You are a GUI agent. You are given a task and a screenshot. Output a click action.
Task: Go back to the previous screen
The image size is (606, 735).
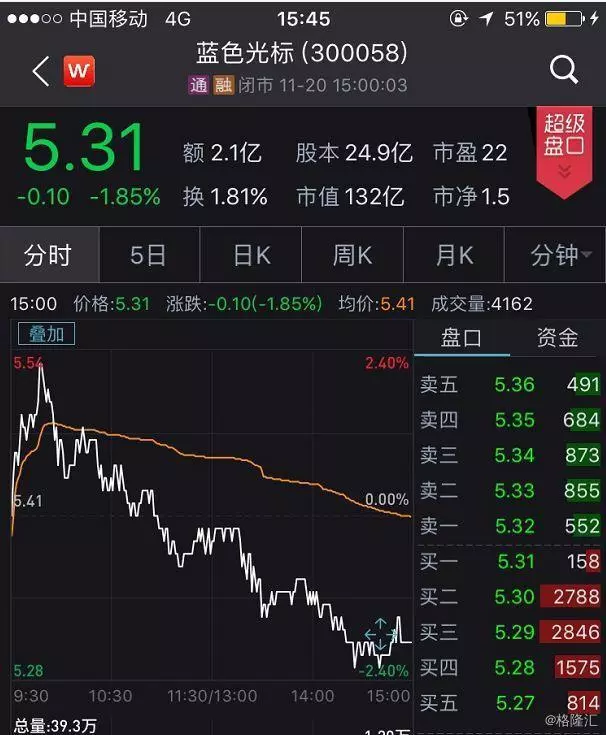coord(41,71)
